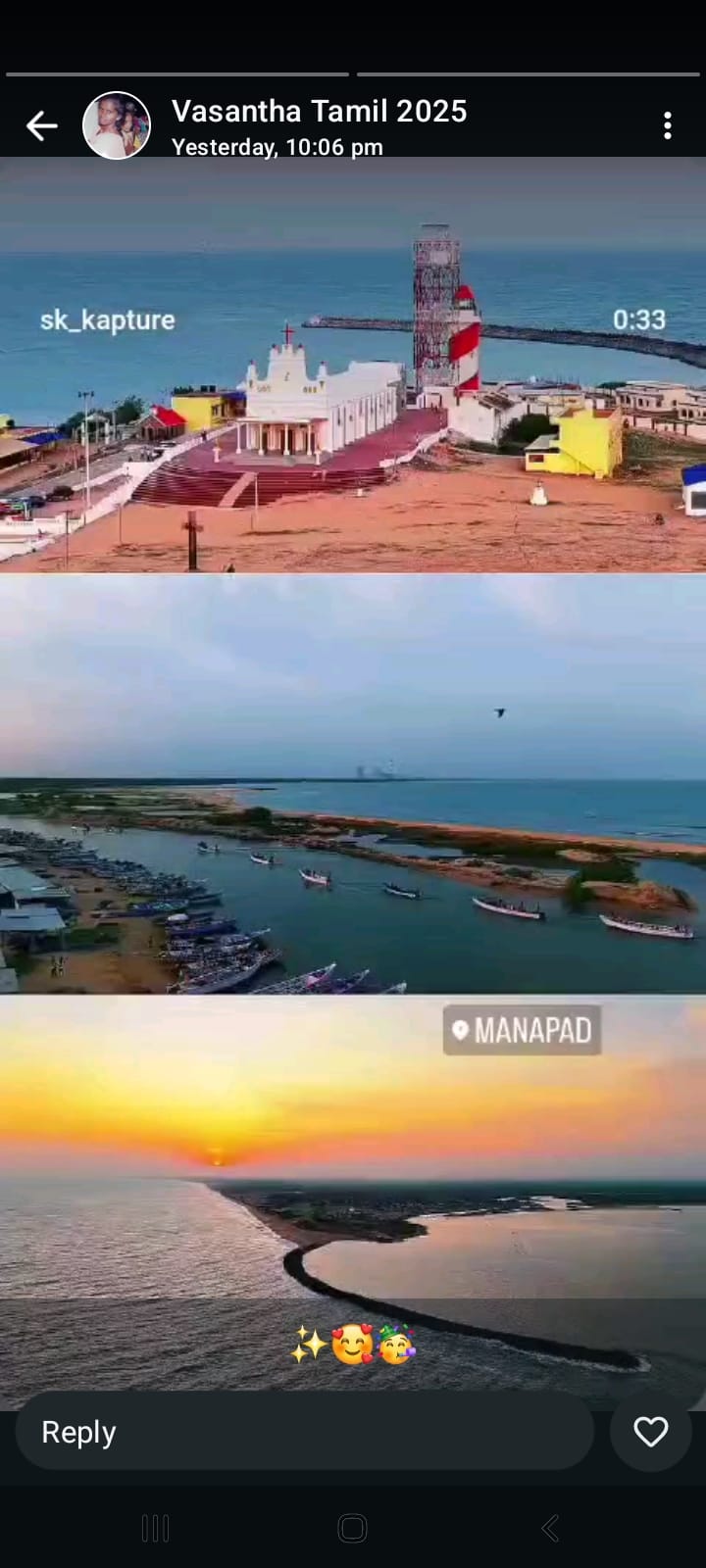
Task: Open recent apps from navigation bar
Action: pyautogui.click(x=155, y=1528)
